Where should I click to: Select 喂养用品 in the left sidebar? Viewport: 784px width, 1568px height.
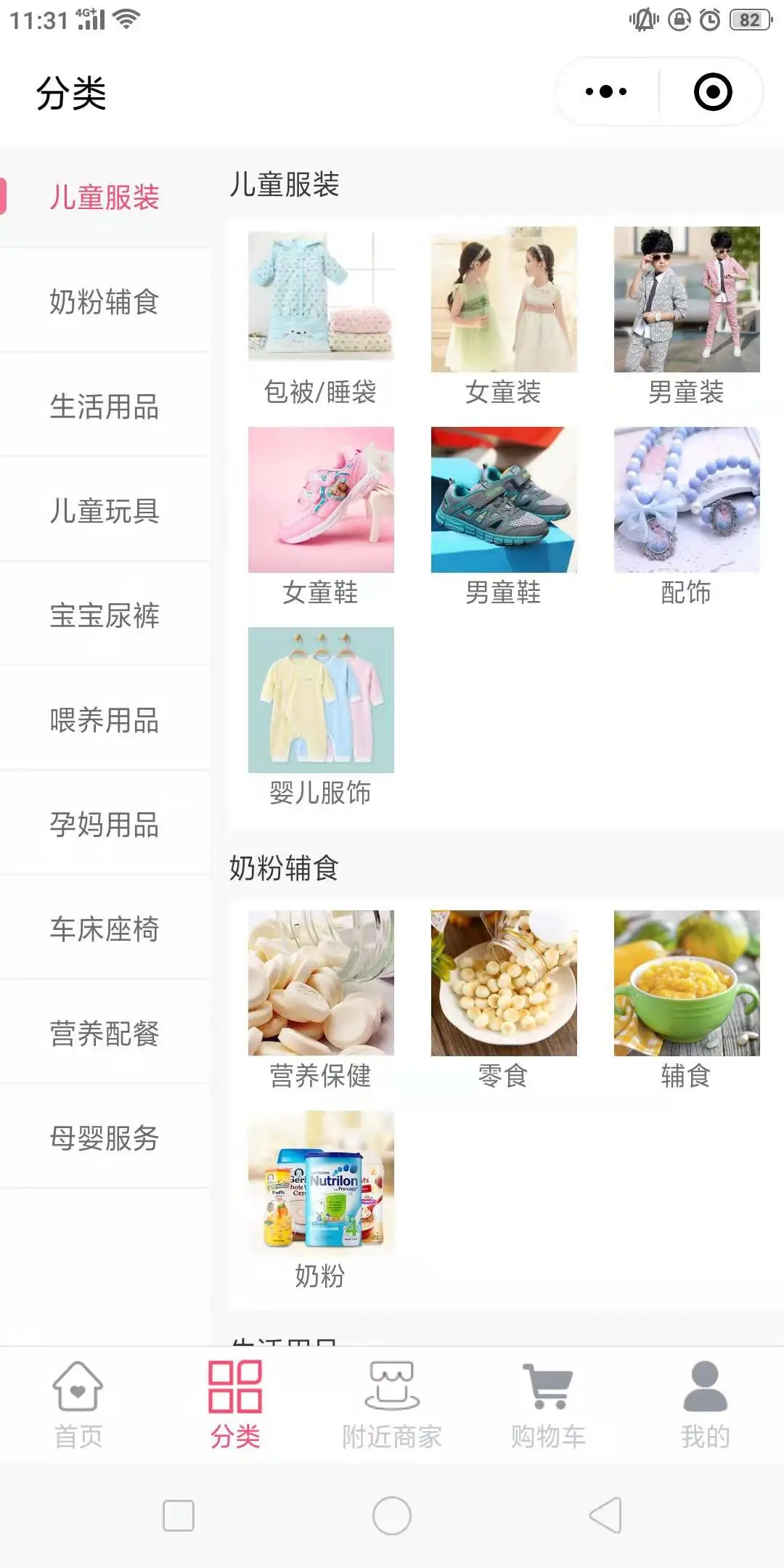(105, 720)
